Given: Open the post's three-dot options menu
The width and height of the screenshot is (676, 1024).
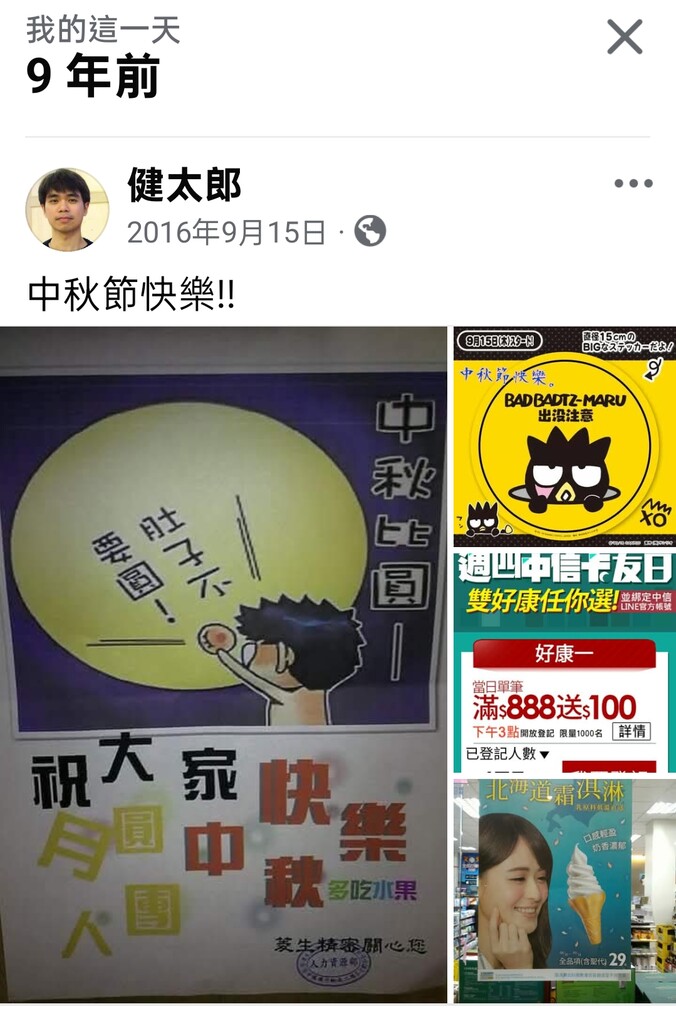Looking at the screenshot, I should pyautogui.click(x=633, y=184).
